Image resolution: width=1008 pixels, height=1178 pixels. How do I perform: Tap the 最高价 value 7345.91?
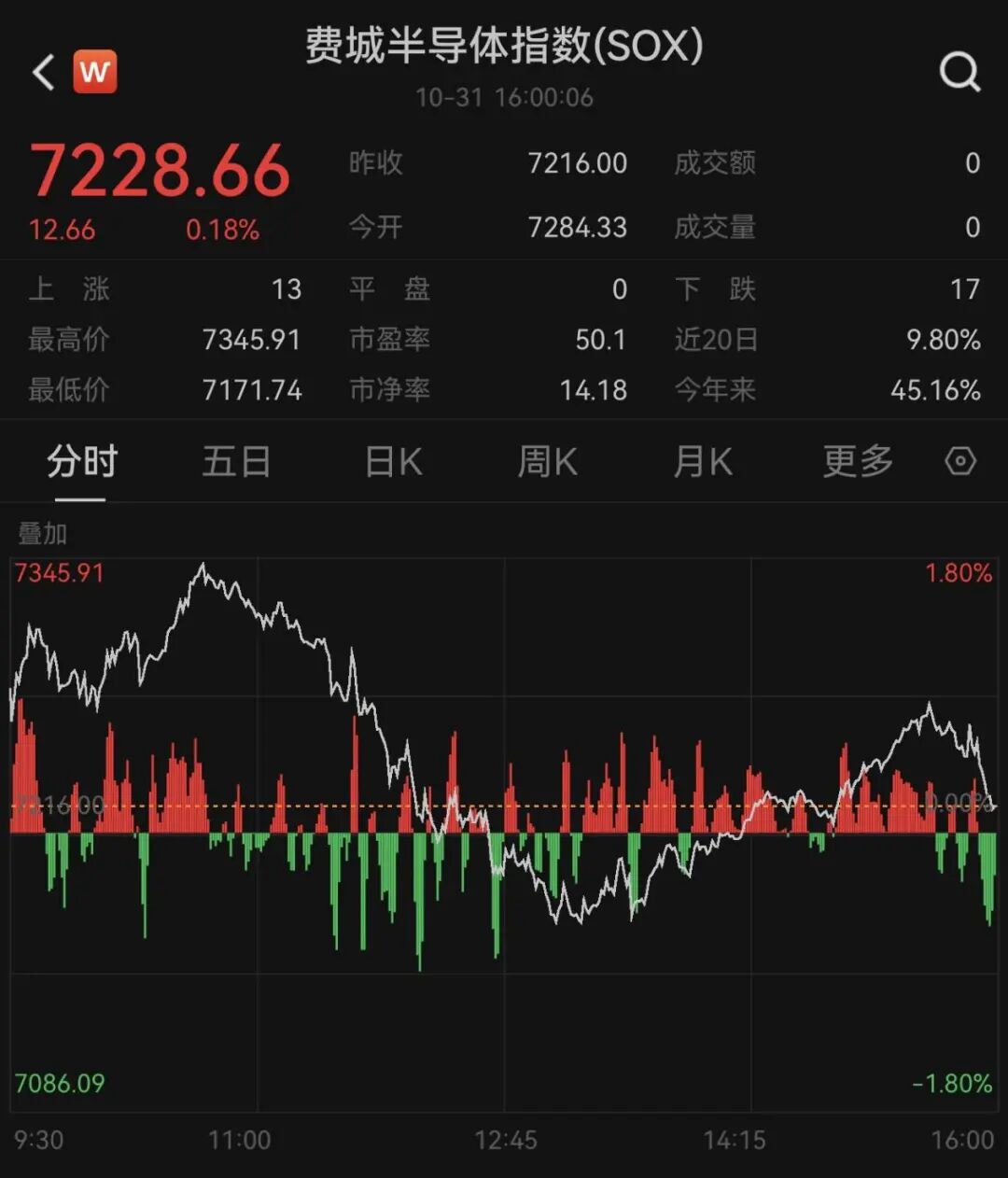pos(252,340)
